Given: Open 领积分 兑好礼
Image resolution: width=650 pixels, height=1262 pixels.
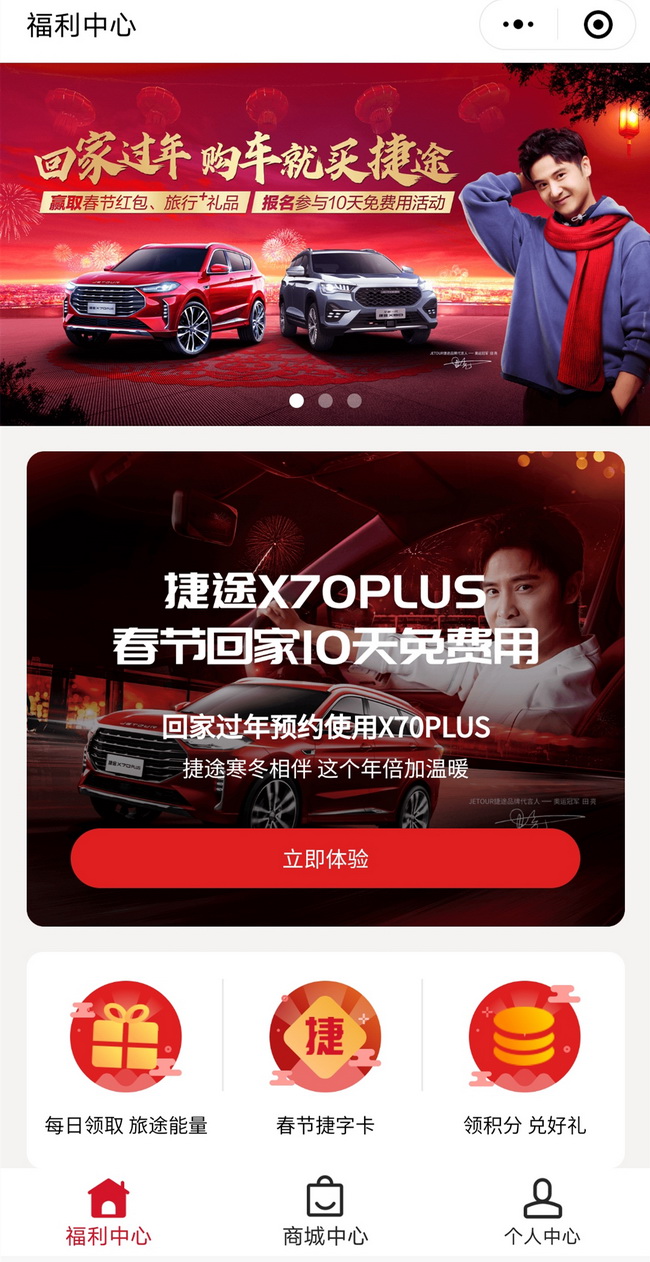Looking at the screenshot, I should point(524,1060).
